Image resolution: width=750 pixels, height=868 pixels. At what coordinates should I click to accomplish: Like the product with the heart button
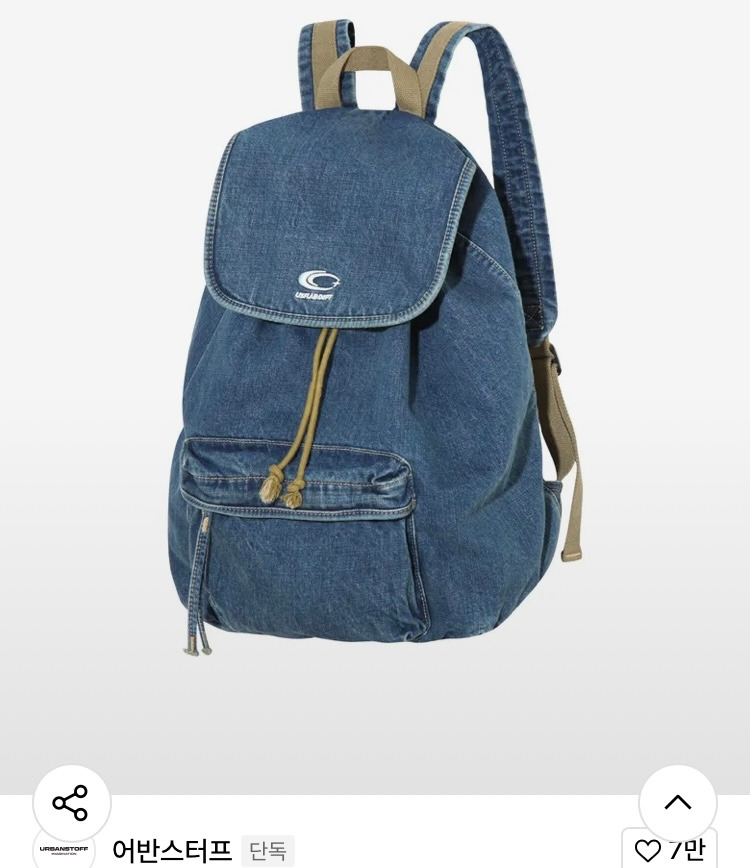(649, 850)
